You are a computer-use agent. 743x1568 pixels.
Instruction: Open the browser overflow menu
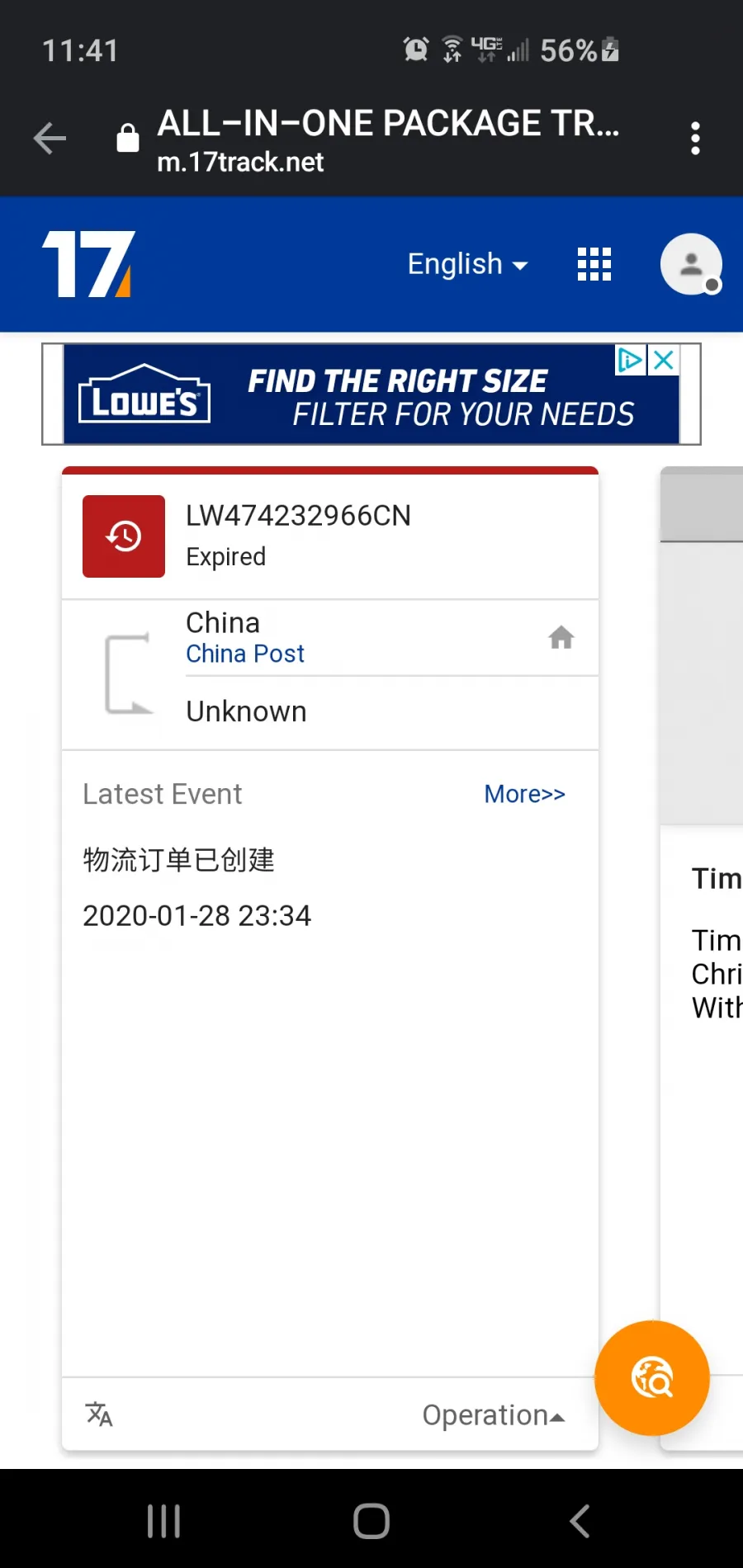pyautogui.click(x=695, y=138)
